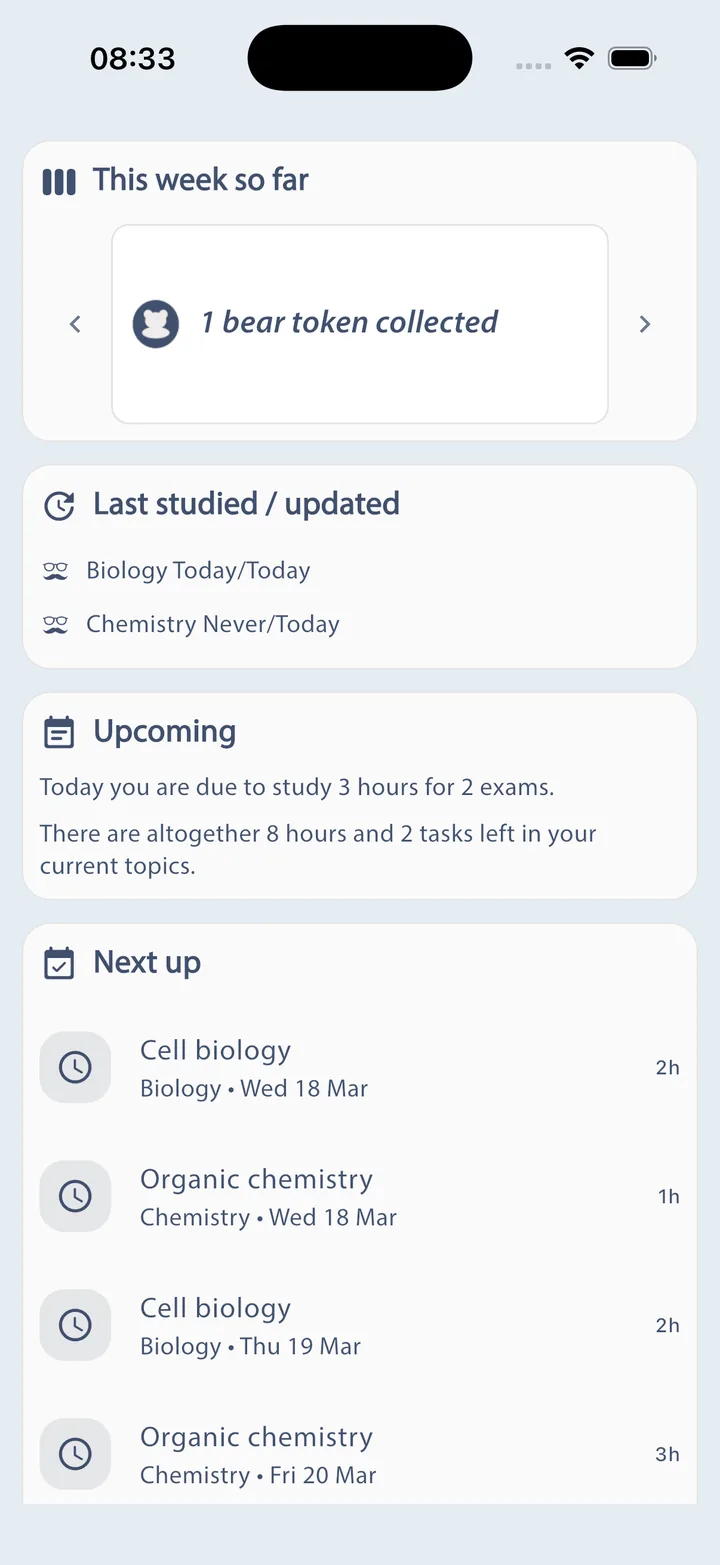The width and height of the screenshot is (720, 1565).
Task: Click the battery icon in the status bar
Action: [x=631, y=58]
